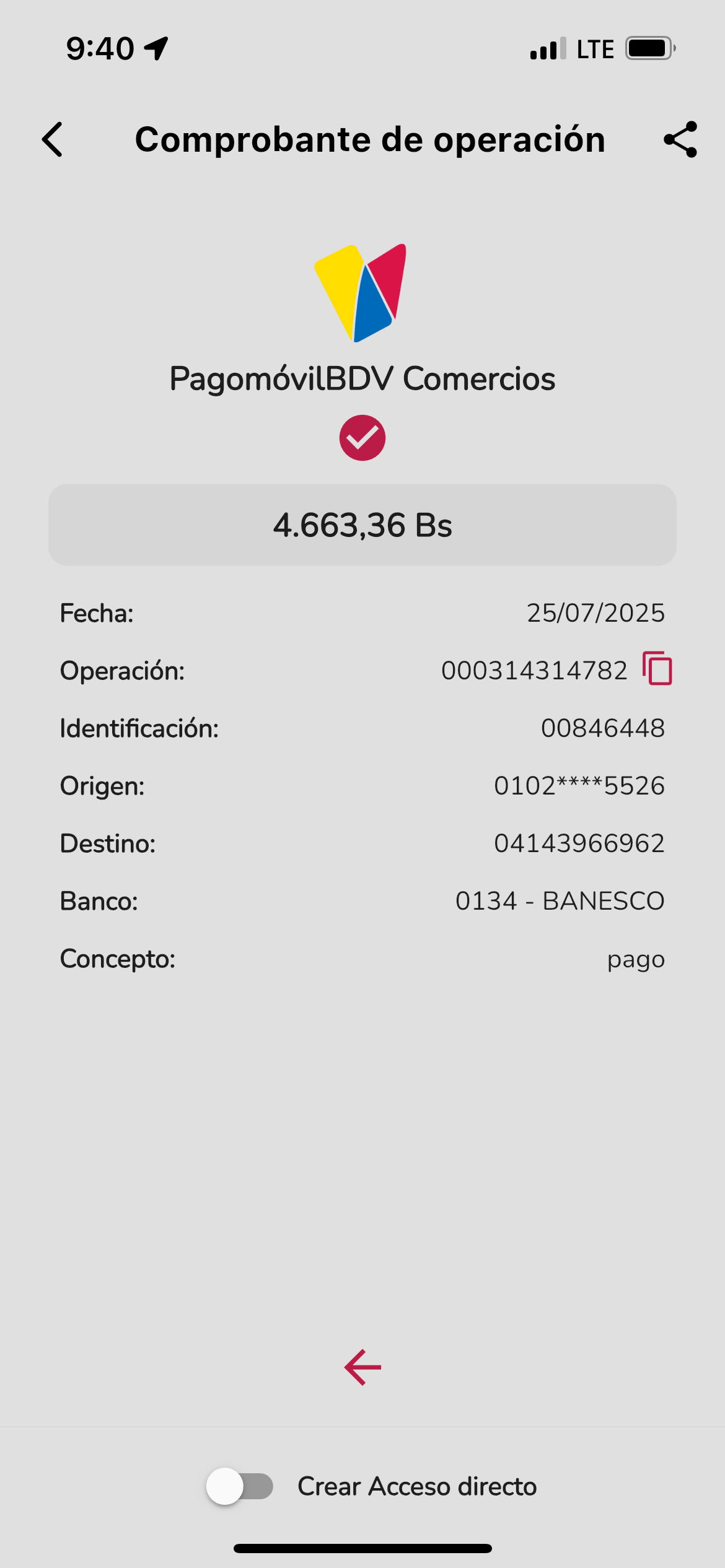Copy the operation number 000314314782
725x1568 pixels.
[657, 669]
